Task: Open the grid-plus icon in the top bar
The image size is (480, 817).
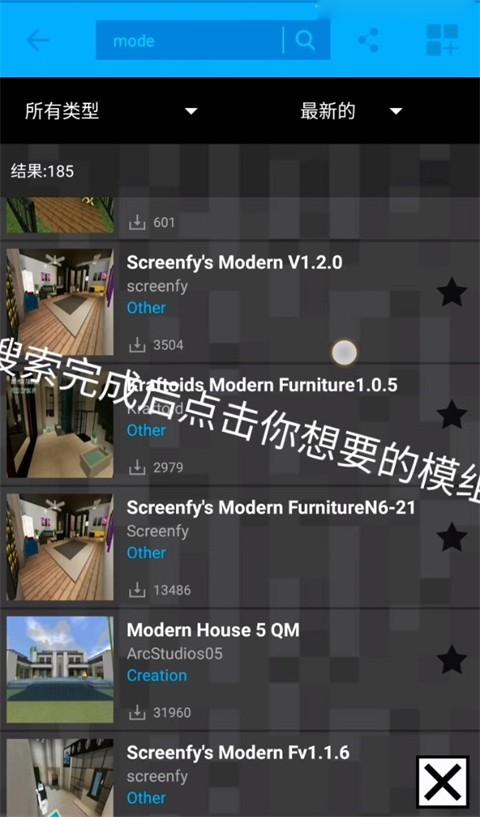Action: click(x=442, y=40)
